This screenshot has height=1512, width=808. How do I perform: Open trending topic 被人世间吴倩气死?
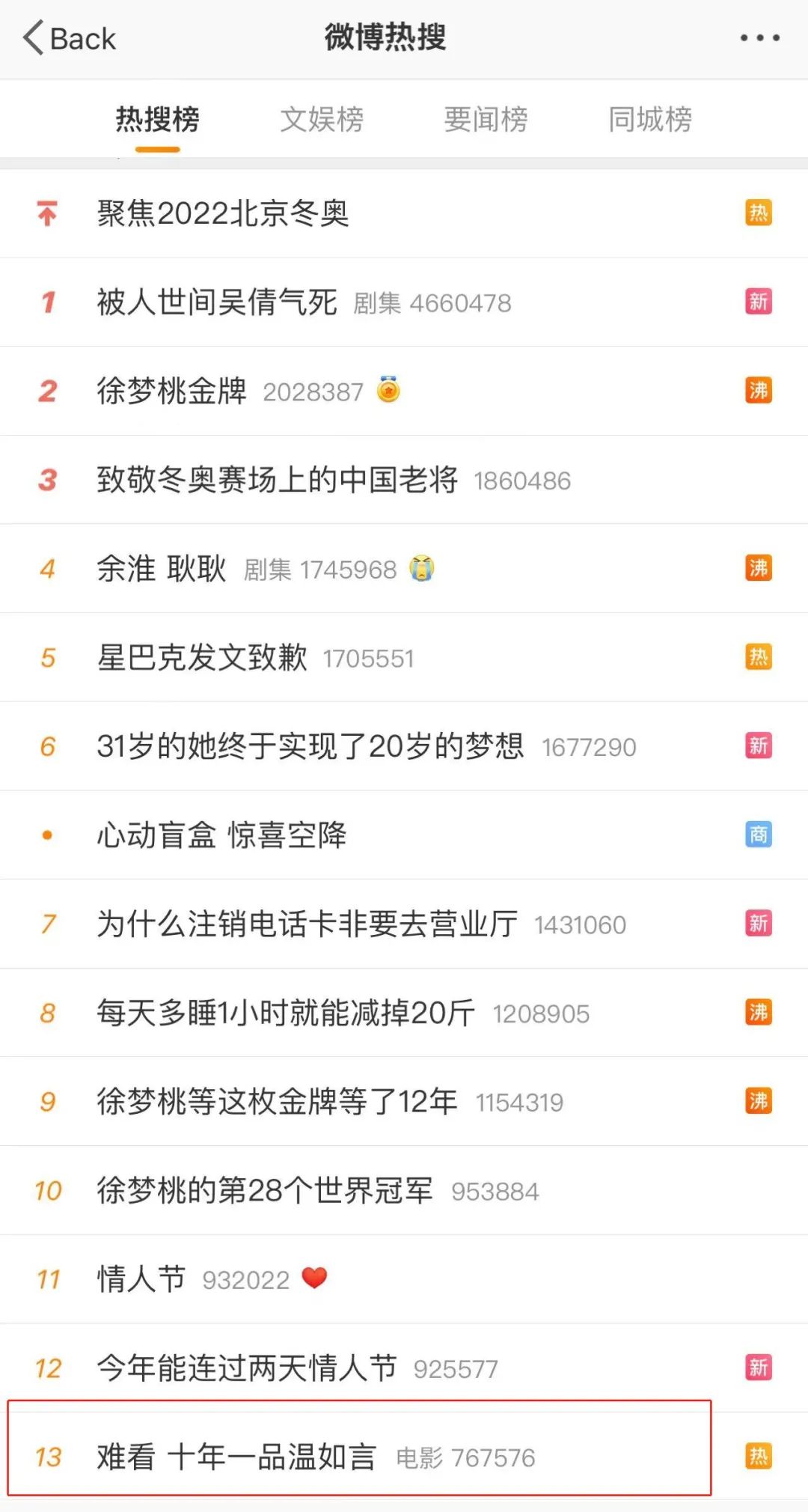[x=217, y=302]
